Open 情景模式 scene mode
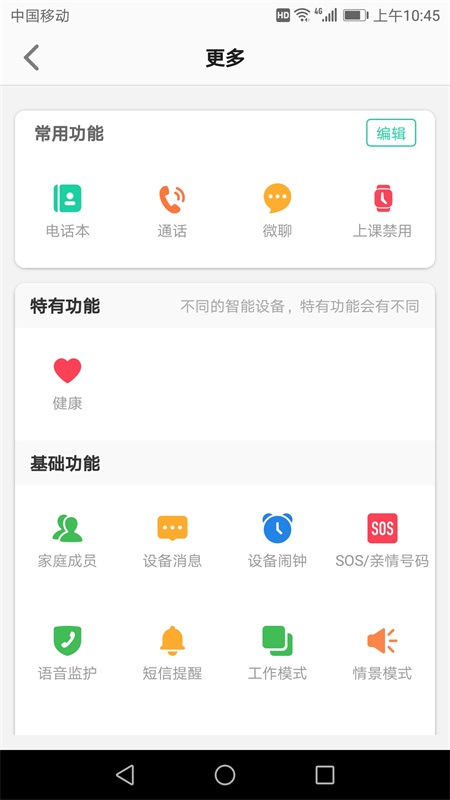 click(383, 653)
